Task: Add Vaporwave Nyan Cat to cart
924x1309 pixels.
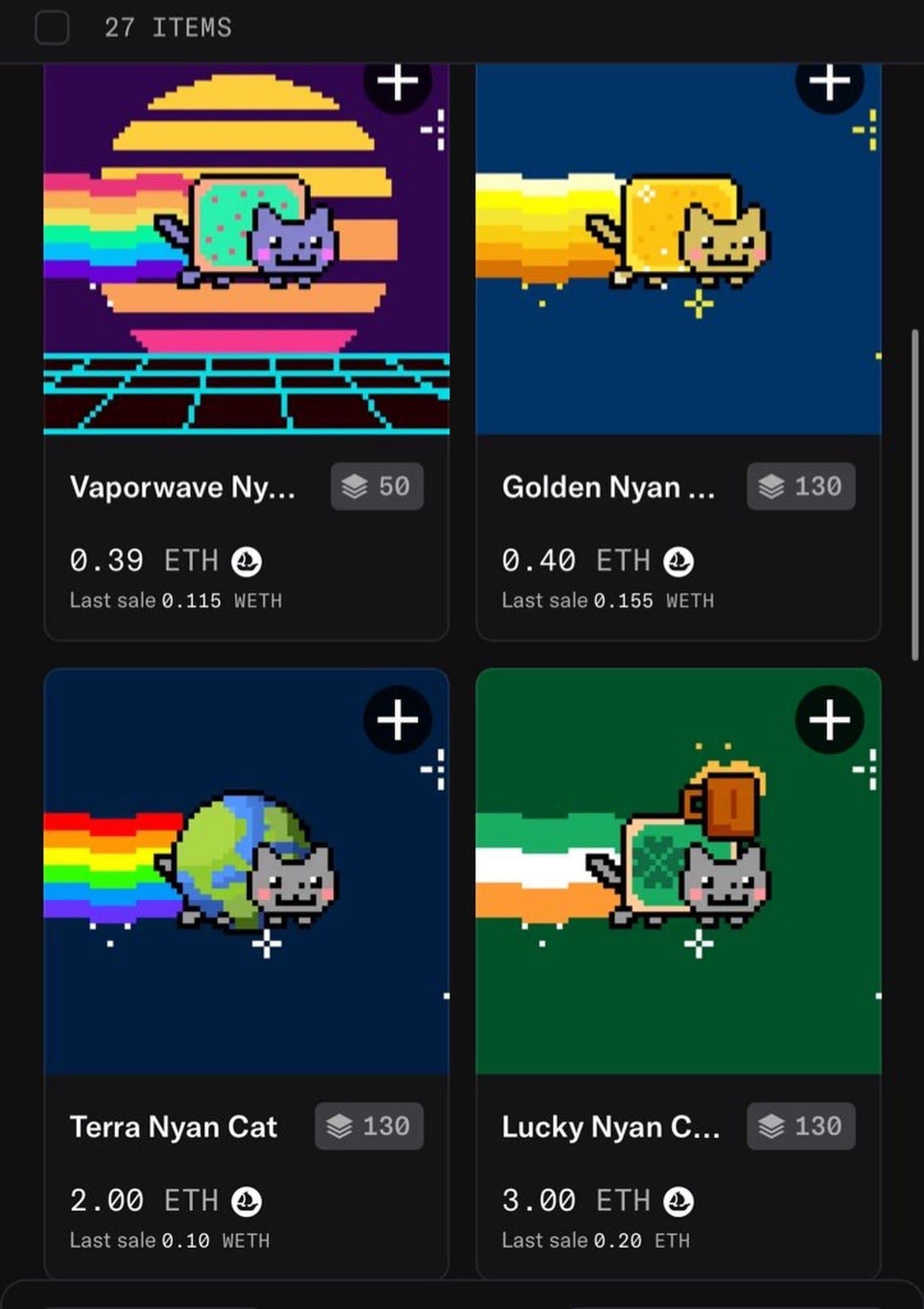Action: 397,84
